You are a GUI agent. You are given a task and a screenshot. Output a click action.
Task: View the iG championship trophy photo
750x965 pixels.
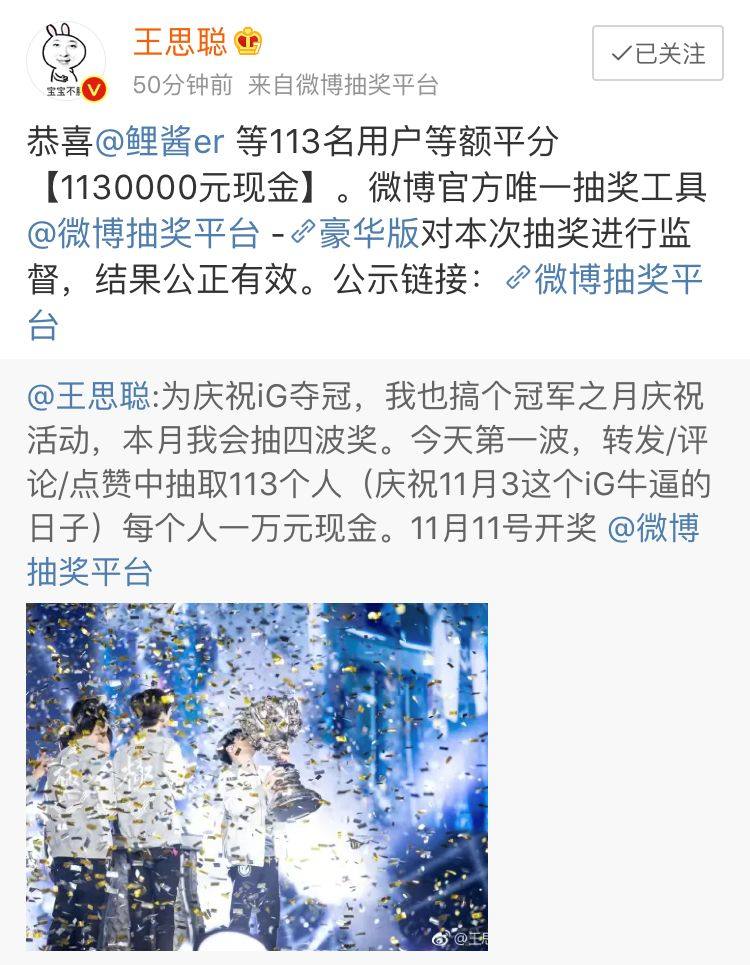[x=257, y=776]
